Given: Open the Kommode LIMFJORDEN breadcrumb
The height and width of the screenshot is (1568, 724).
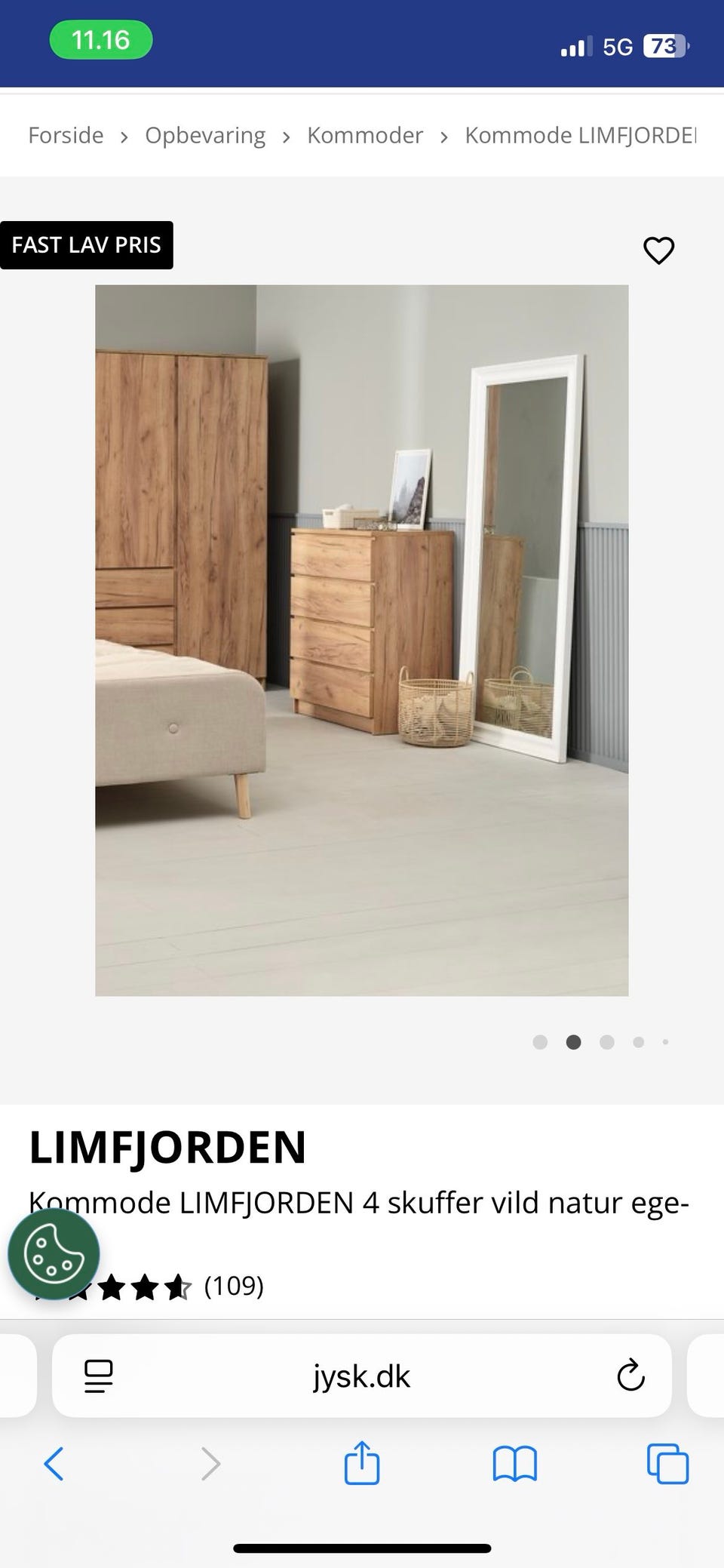Looking at the screenshot, I should [x=581, y=135].
